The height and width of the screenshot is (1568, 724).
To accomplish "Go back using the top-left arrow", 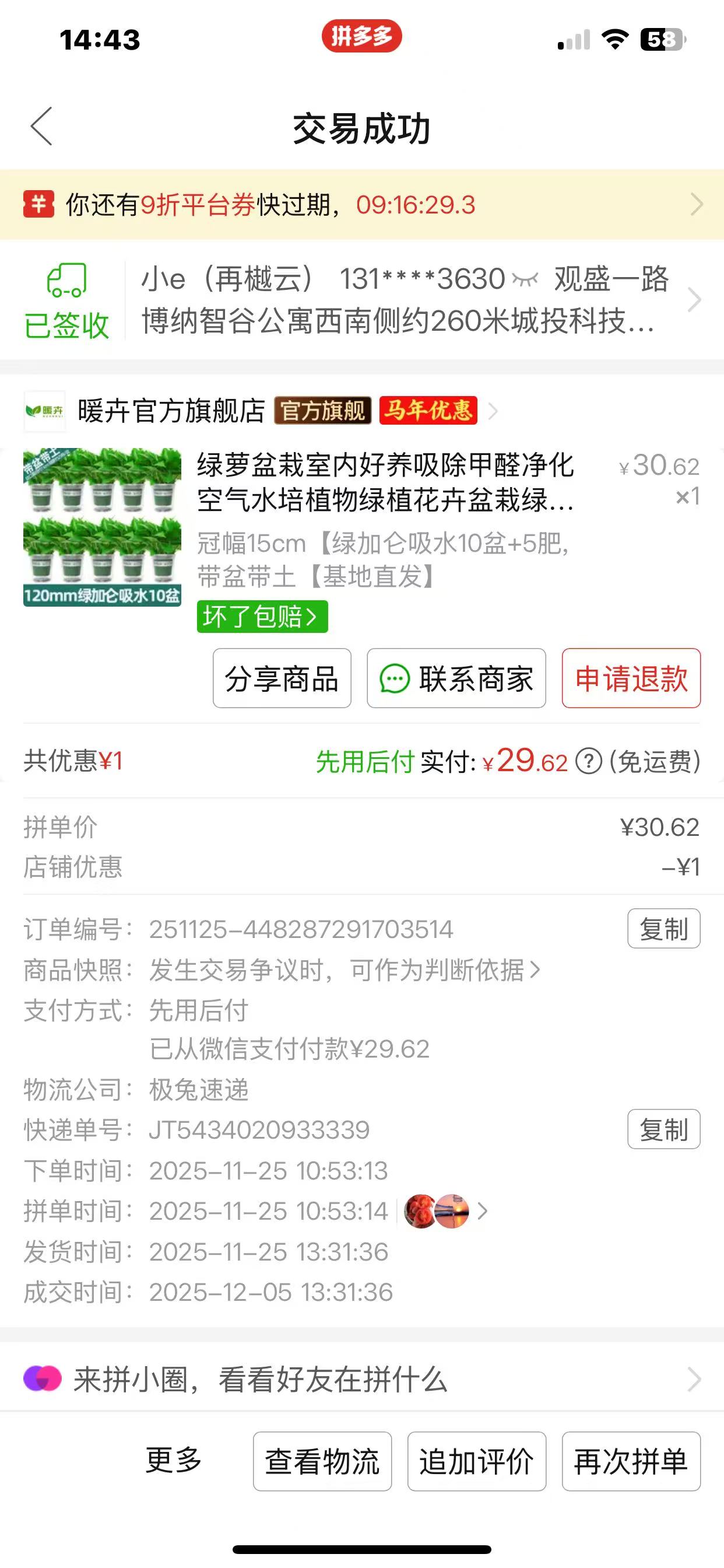I will 41,127.
